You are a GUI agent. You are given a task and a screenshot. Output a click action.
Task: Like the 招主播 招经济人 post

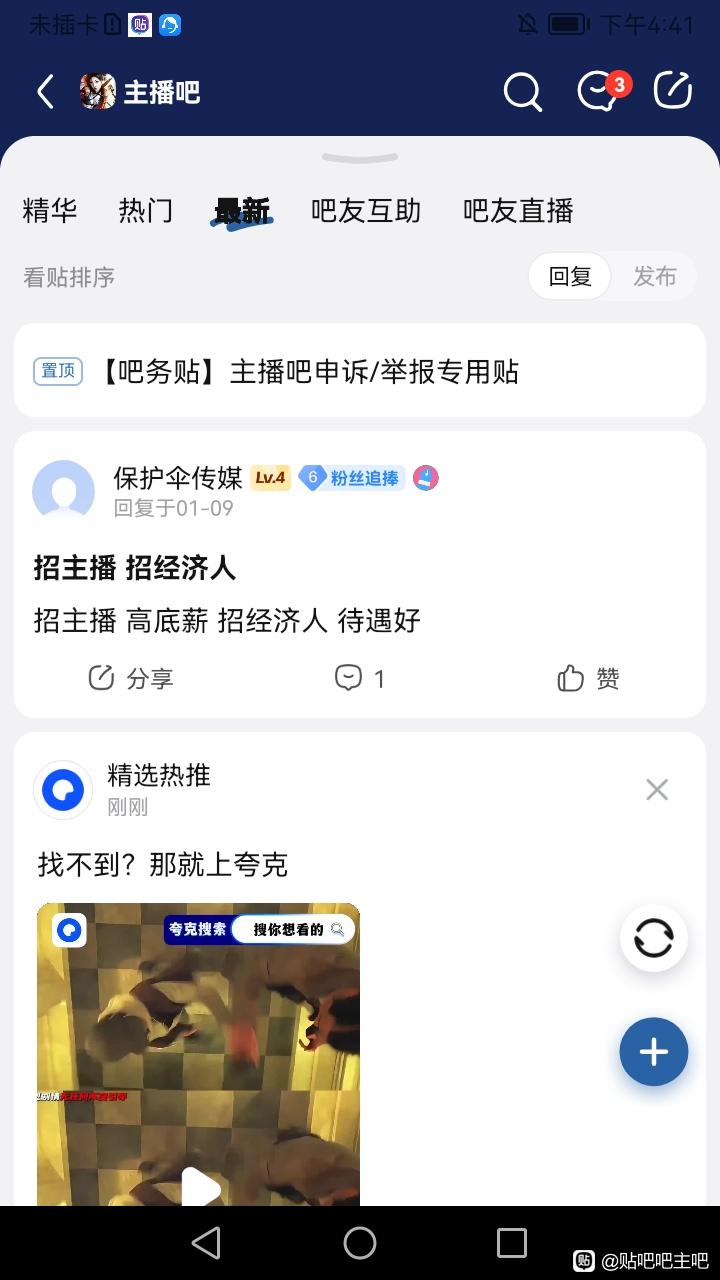588,679
